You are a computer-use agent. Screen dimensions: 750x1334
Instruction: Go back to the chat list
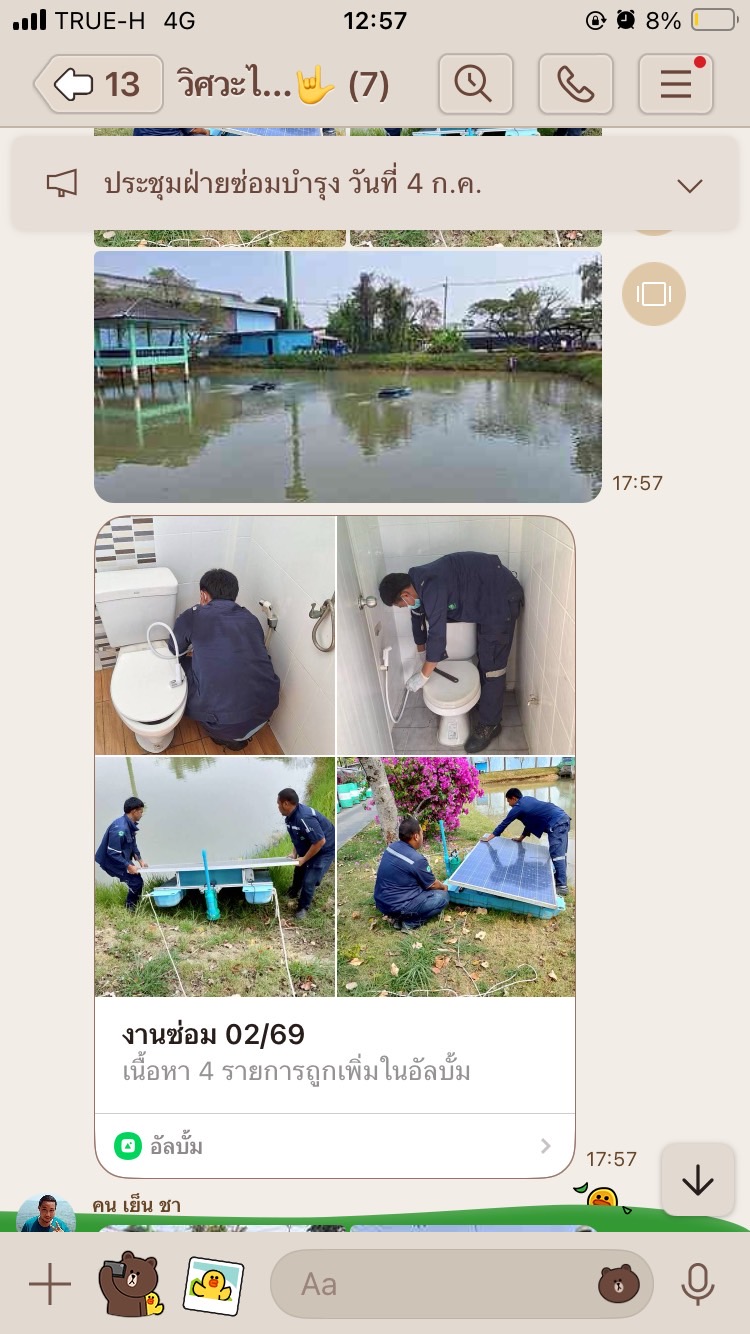pyautogui.click(x=98, y=84)
